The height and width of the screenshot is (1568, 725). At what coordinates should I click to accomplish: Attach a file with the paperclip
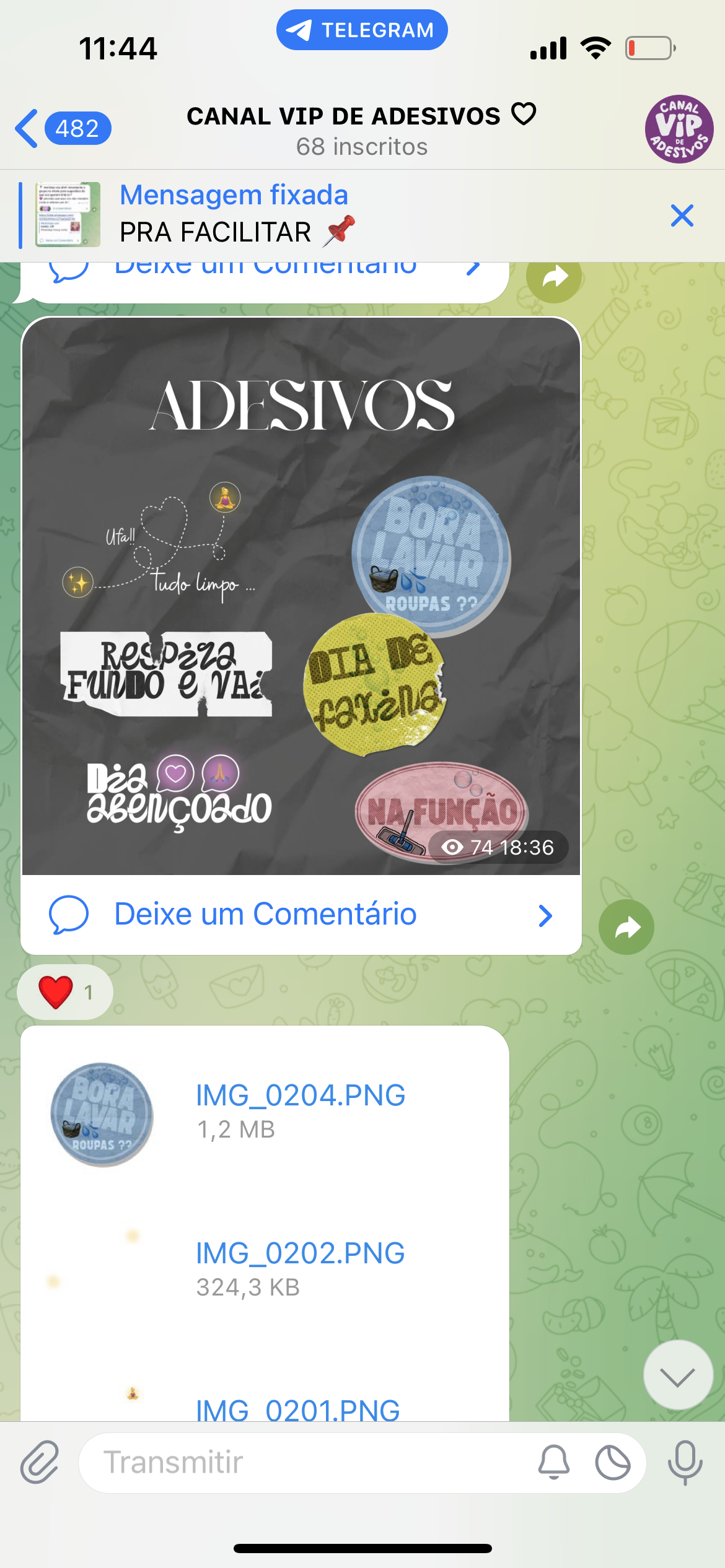pyautogui.click(x=40, y=1462)
